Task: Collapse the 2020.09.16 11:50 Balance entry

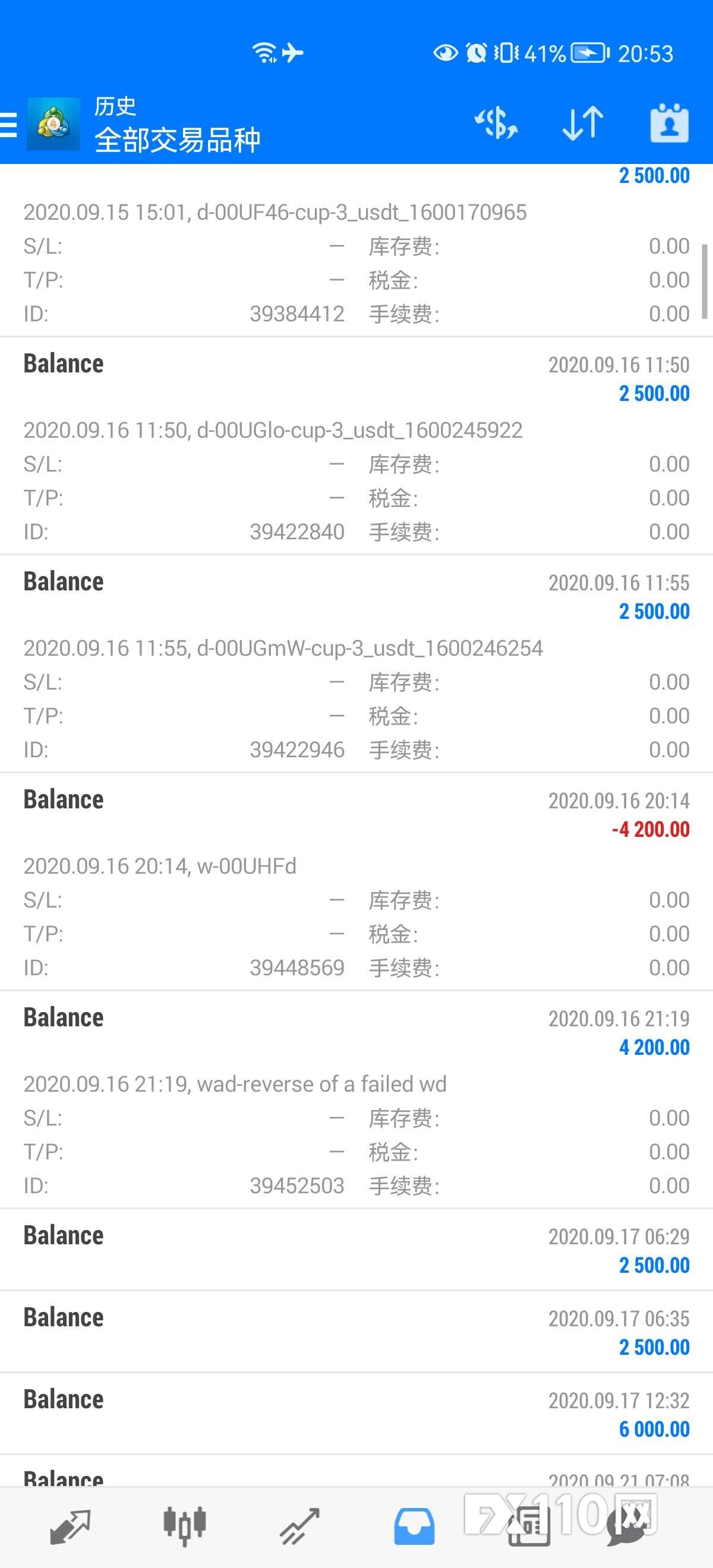Action: point(356,445)
